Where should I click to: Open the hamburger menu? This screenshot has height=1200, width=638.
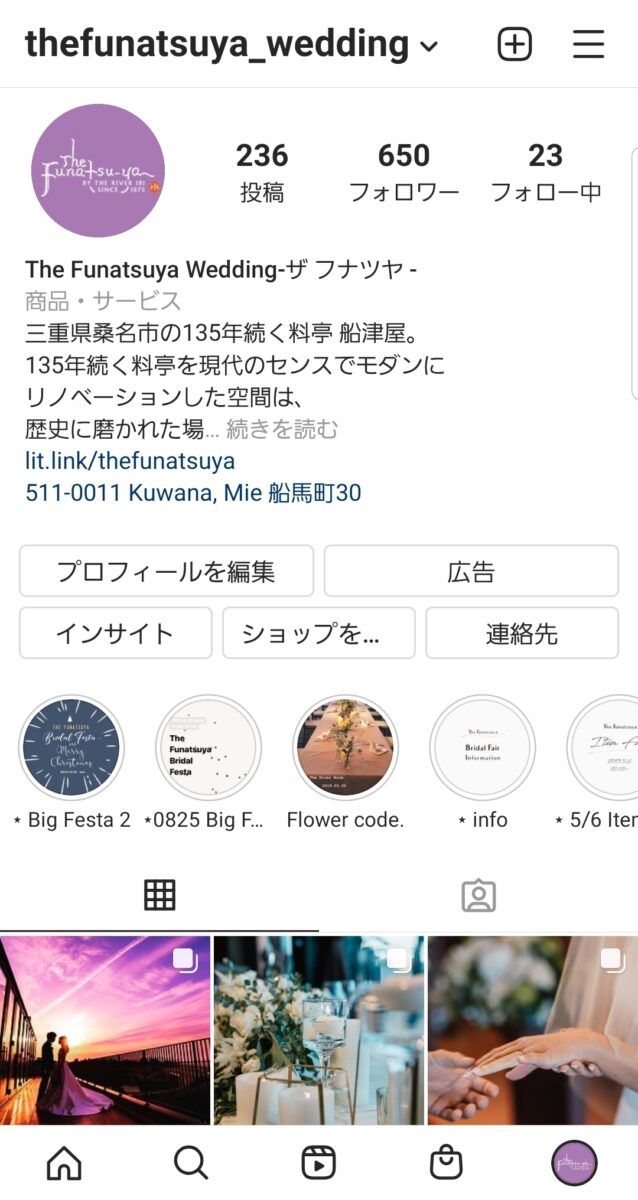[x=589, y=44]
